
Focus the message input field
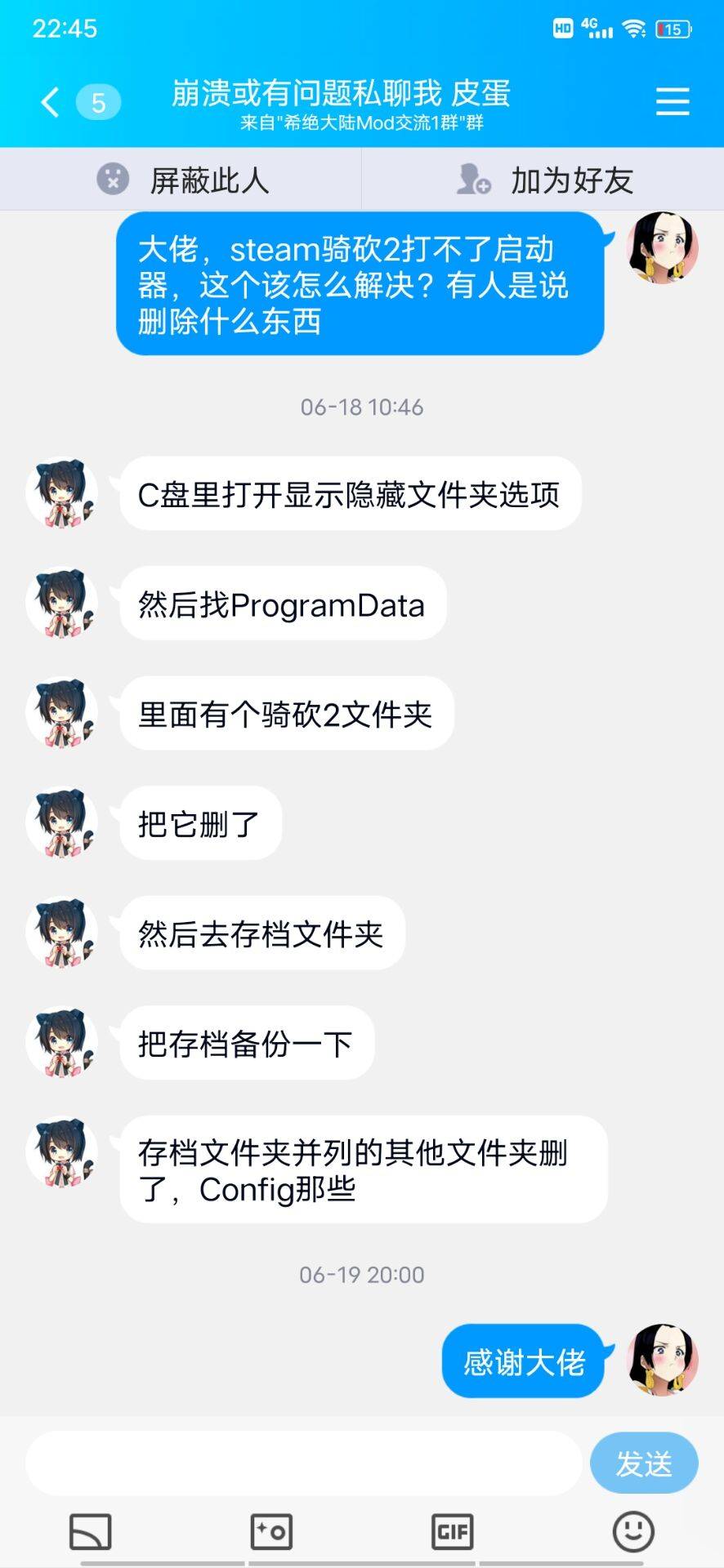click(x=302, y=1463)
